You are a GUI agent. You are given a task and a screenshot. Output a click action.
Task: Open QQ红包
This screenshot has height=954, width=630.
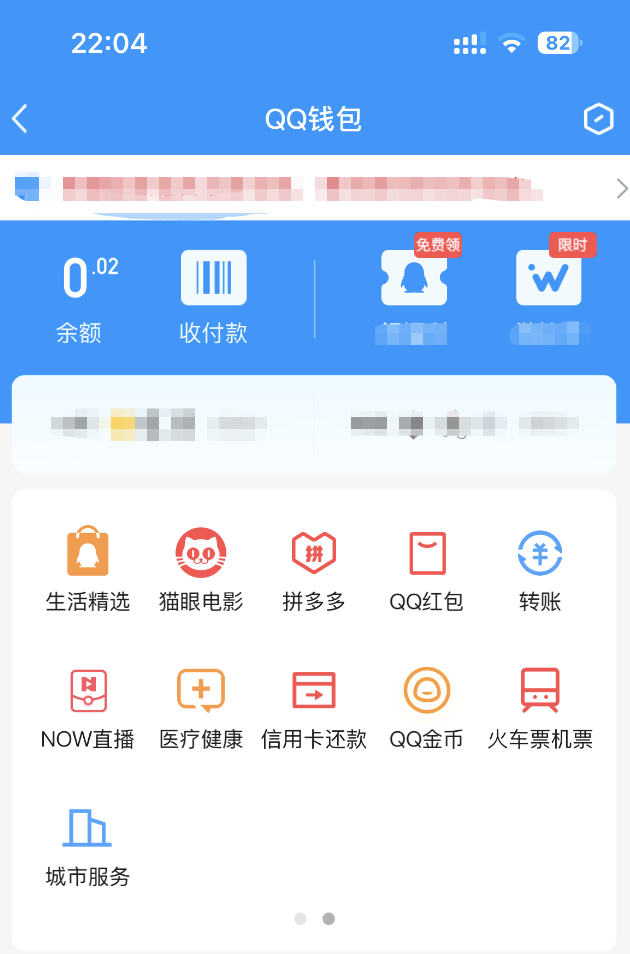tap(427, 568)
